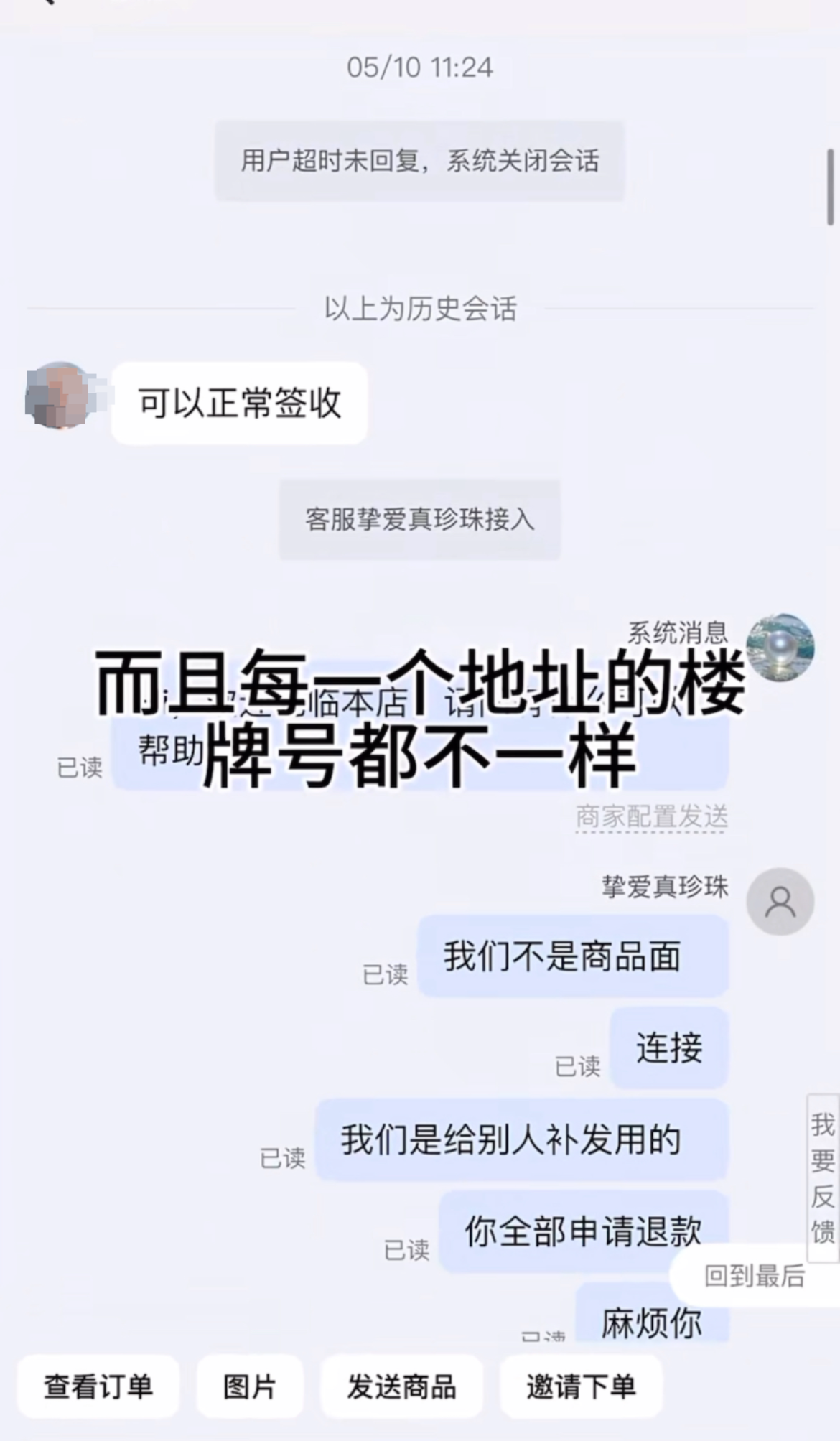Tap 邀请下单 to invite an order
The image size is (840, 1441).
[x=581, y=1386]
